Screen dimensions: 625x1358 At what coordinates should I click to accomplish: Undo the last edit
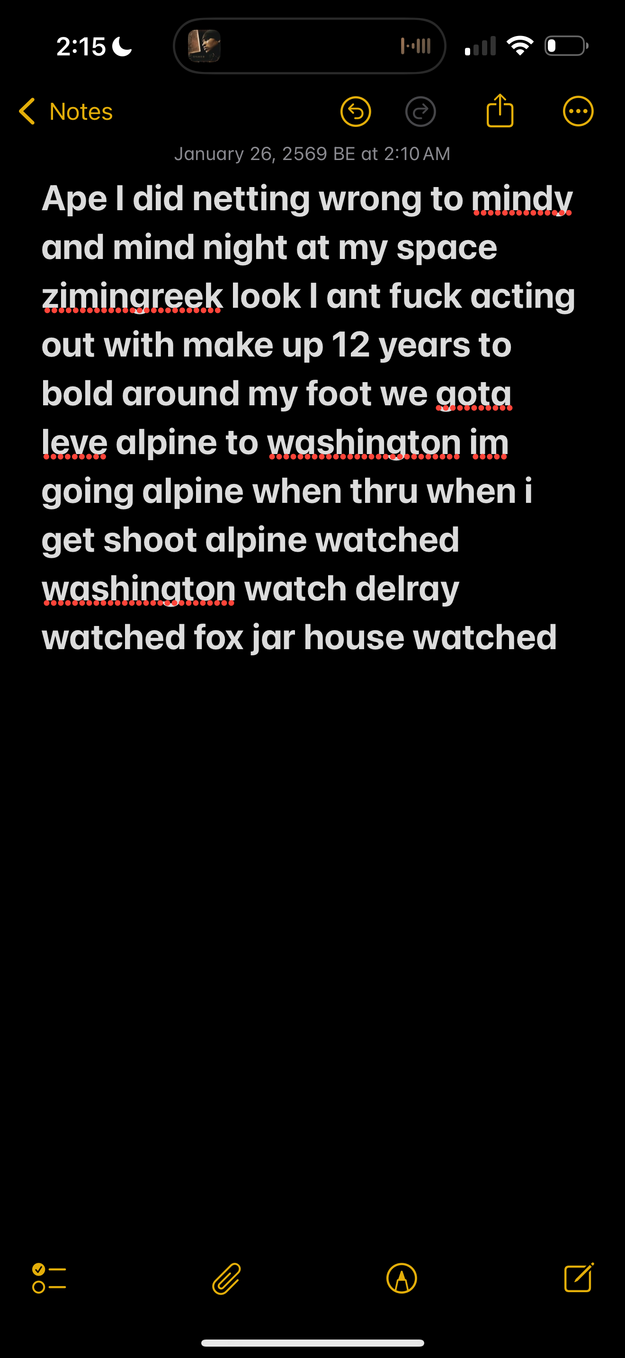click(x=355, y=112)
